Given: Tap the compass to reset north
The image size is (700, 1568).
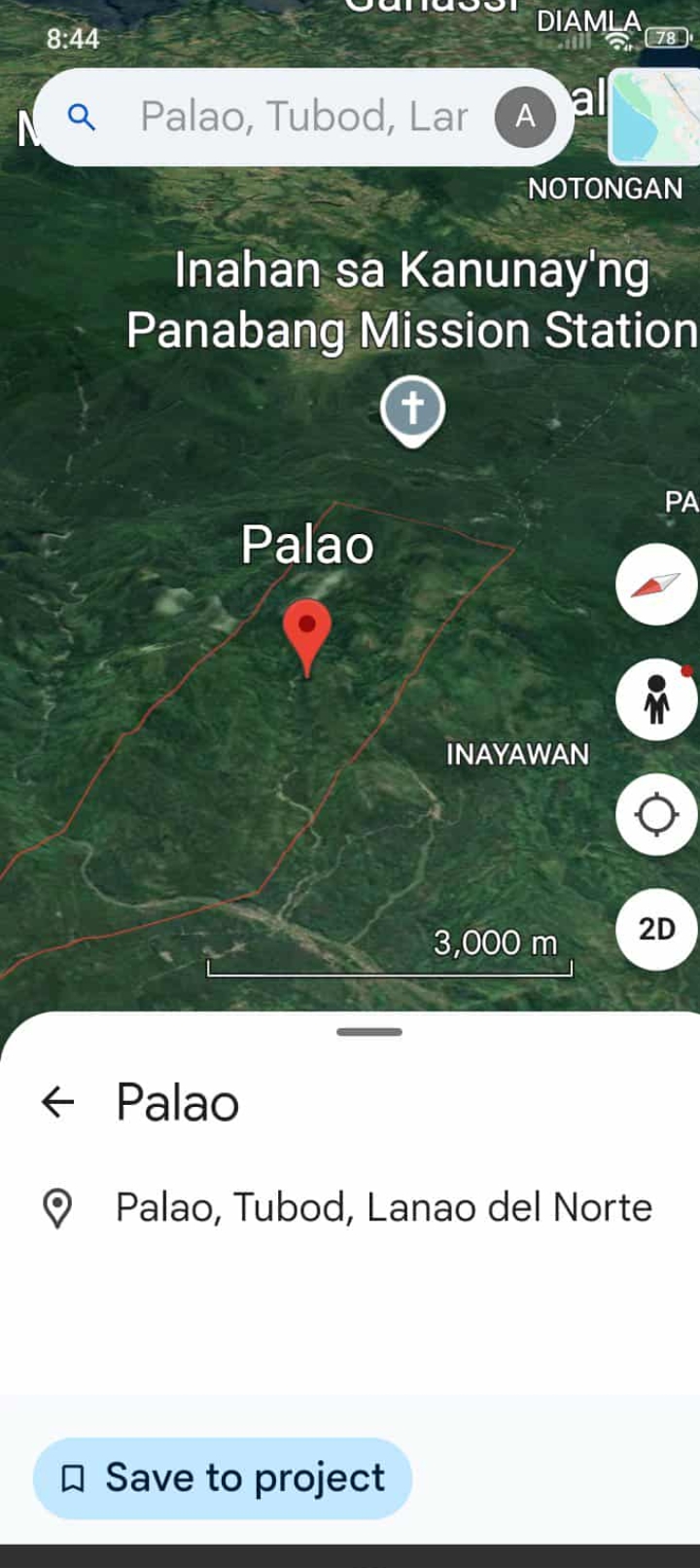Looking at the screenshot, I should (656, 585).
